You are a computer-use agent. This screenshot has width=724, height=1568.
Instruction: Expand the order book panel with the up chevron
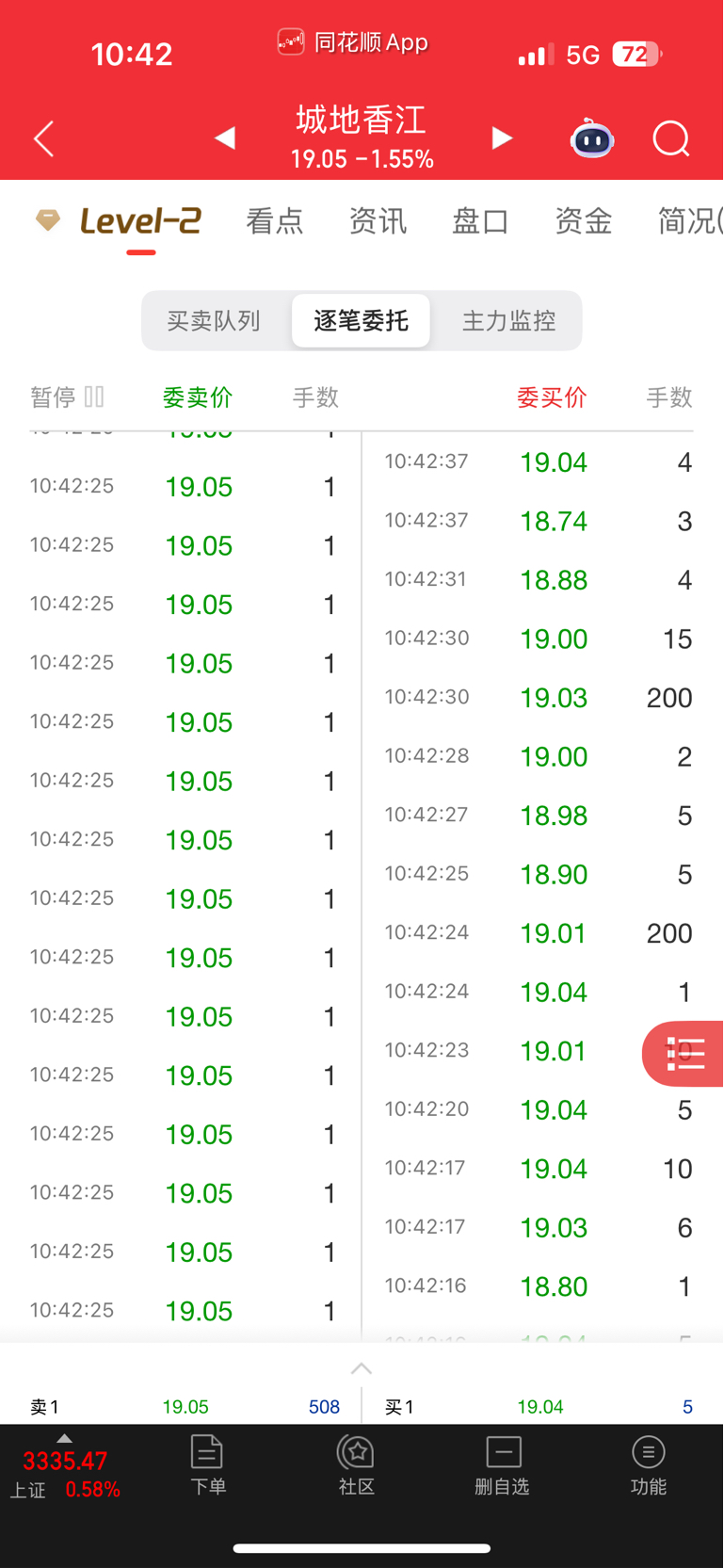tap(362, 1368)
